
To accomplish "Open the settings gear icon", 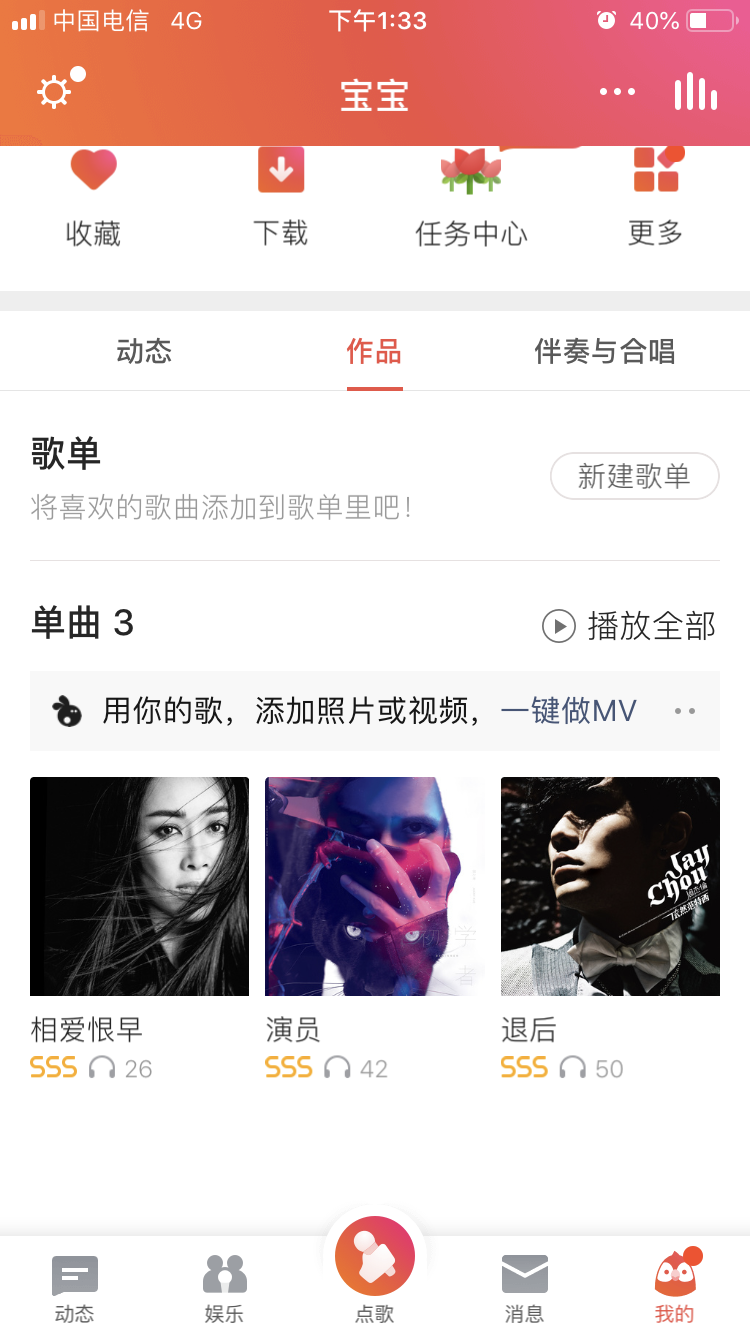I will click(54, 93).
